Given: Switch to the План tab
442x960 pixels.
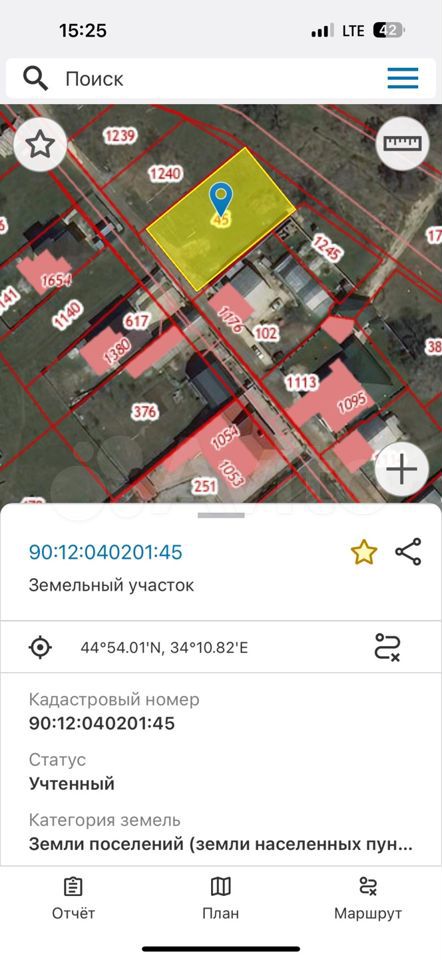Looking at the screenshot, I should click(x=220, y=899).
